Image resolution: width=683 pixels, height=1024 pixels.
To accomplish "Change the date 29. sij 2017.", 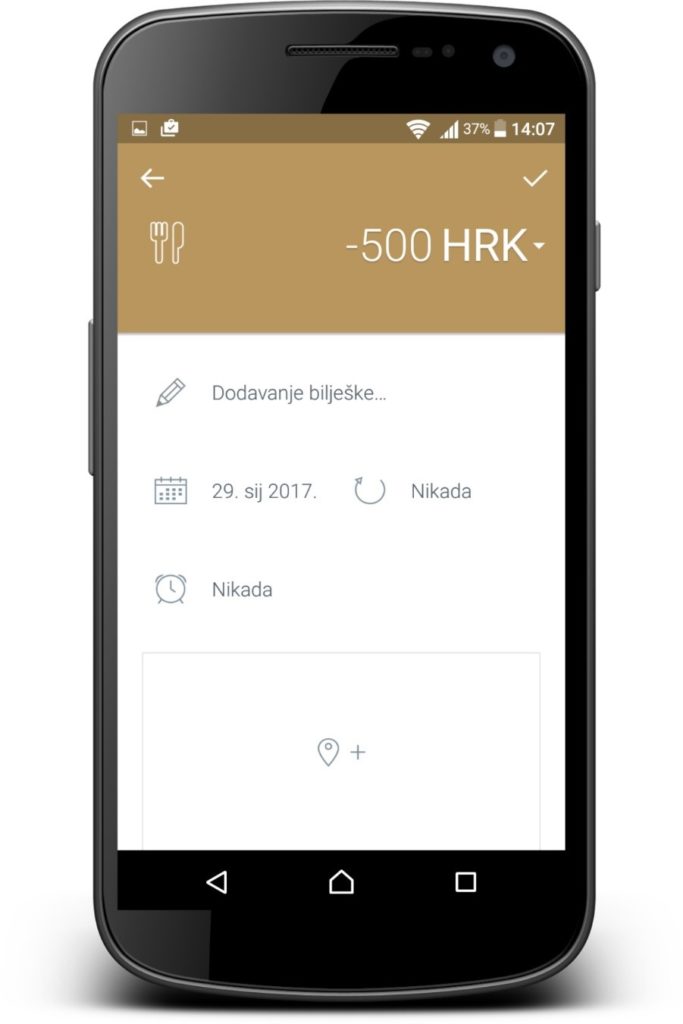I will coord(264,491).
